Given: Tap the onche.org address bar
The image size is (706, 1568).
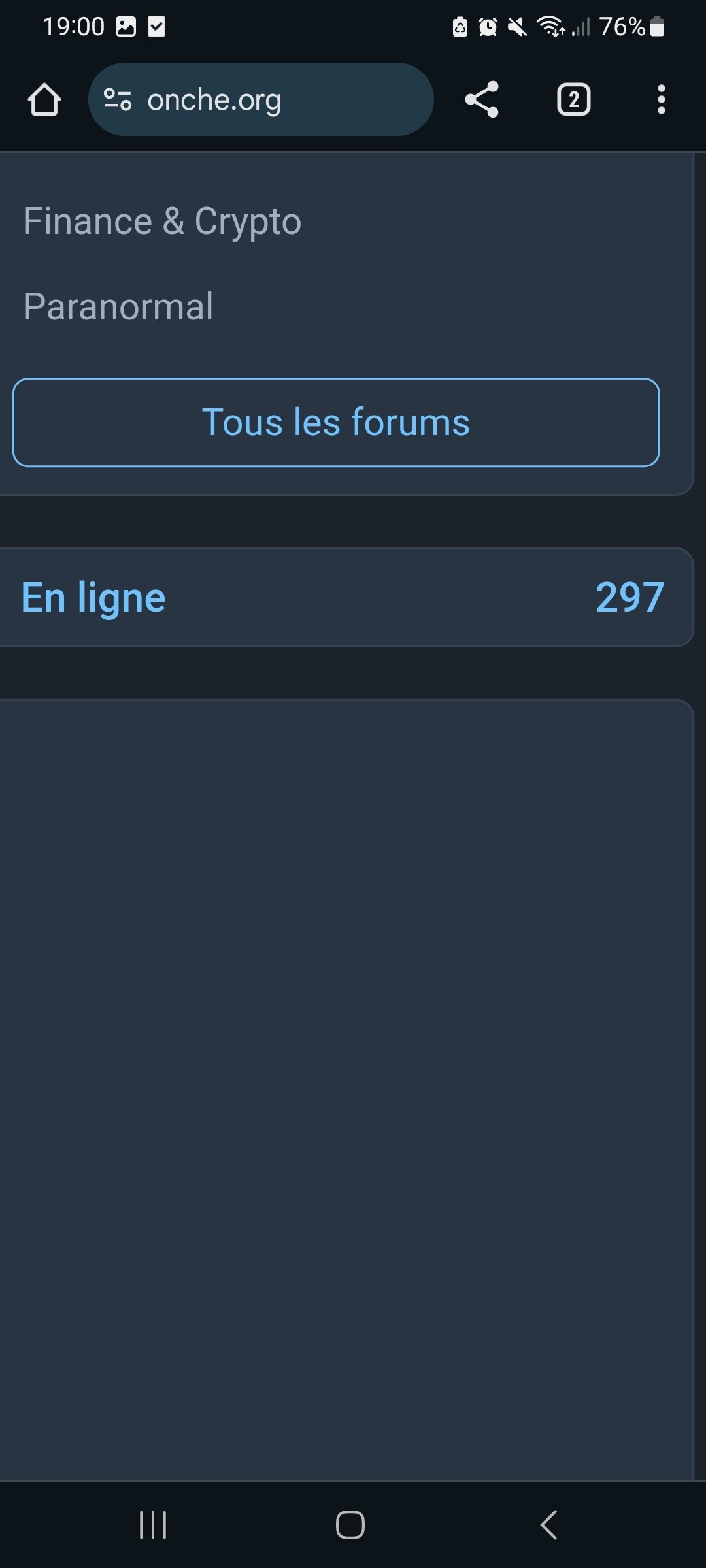Looking at the screenshot, I should tap(261, 99).
